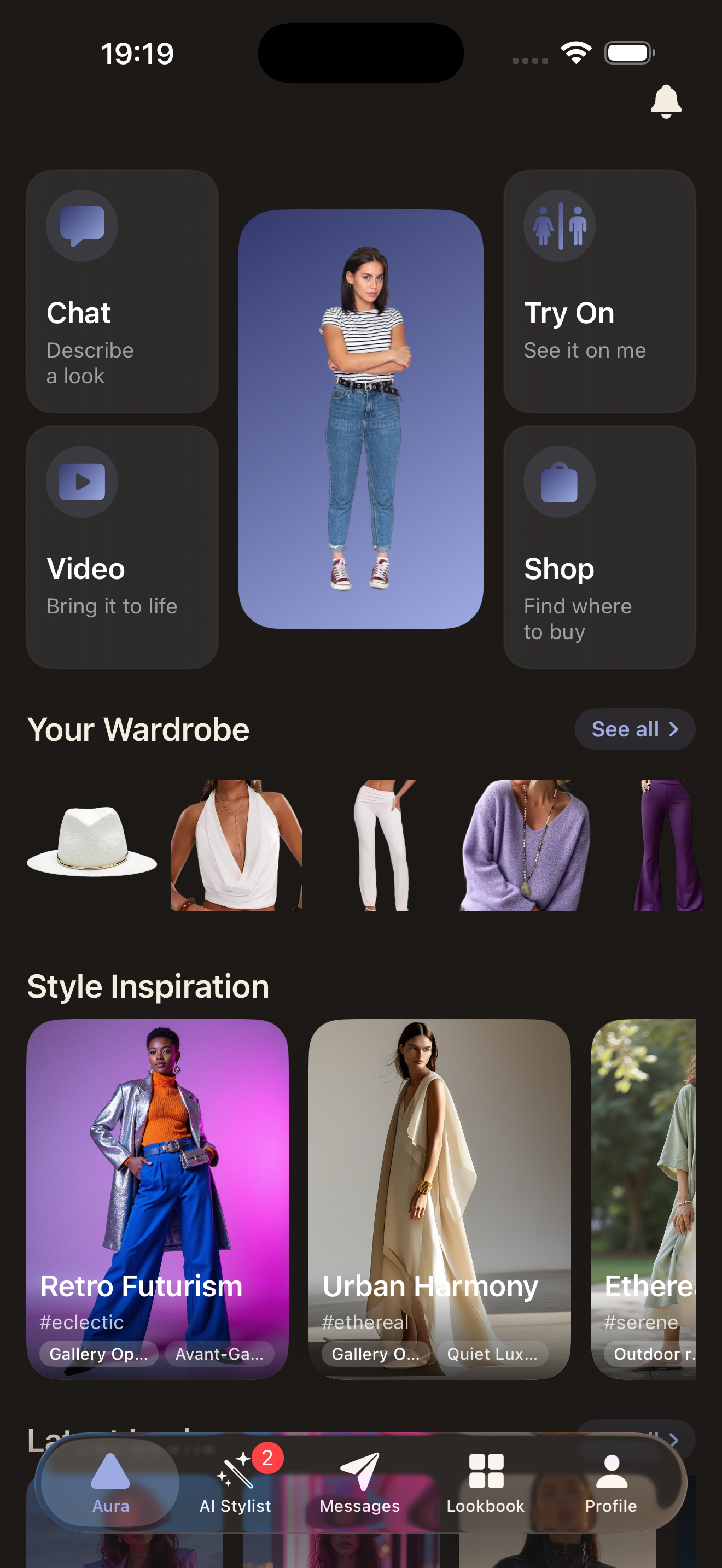Open the Video card
Image resolution: width=722 pixels, height=1568 pixels.
(122, 547)
